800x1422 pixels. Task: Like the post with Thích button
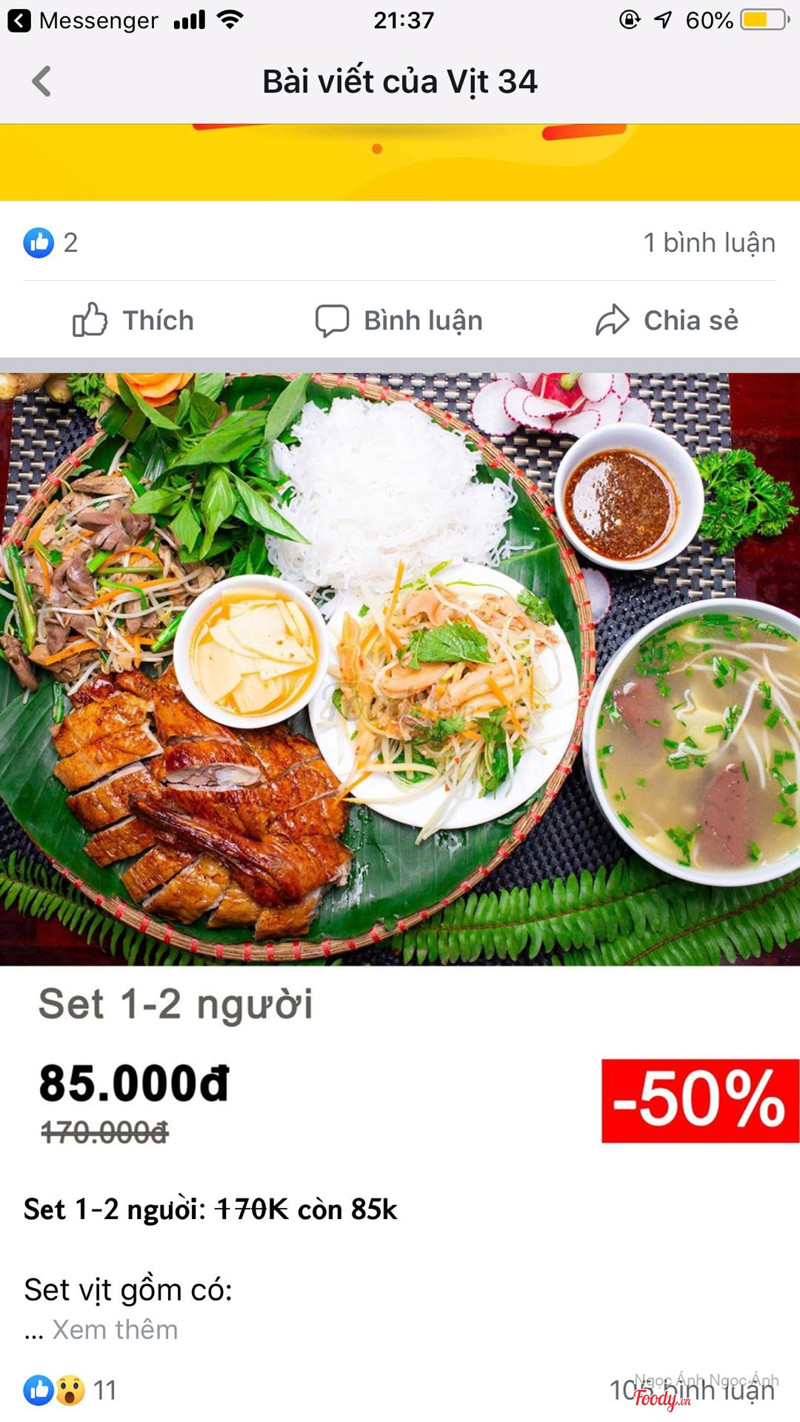pyautogui.click(x=133, y=321)
